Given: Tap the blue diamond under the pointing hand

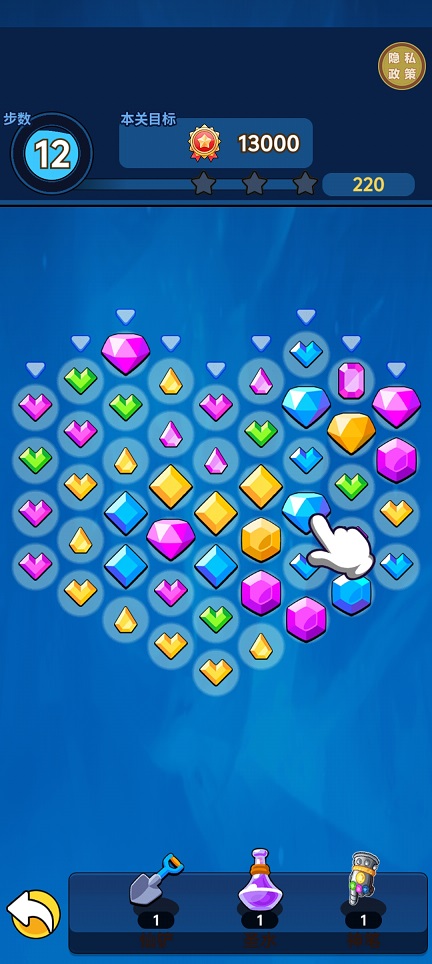Looking at the screenshot, I should pyautogui.click(x=305, y=510).
